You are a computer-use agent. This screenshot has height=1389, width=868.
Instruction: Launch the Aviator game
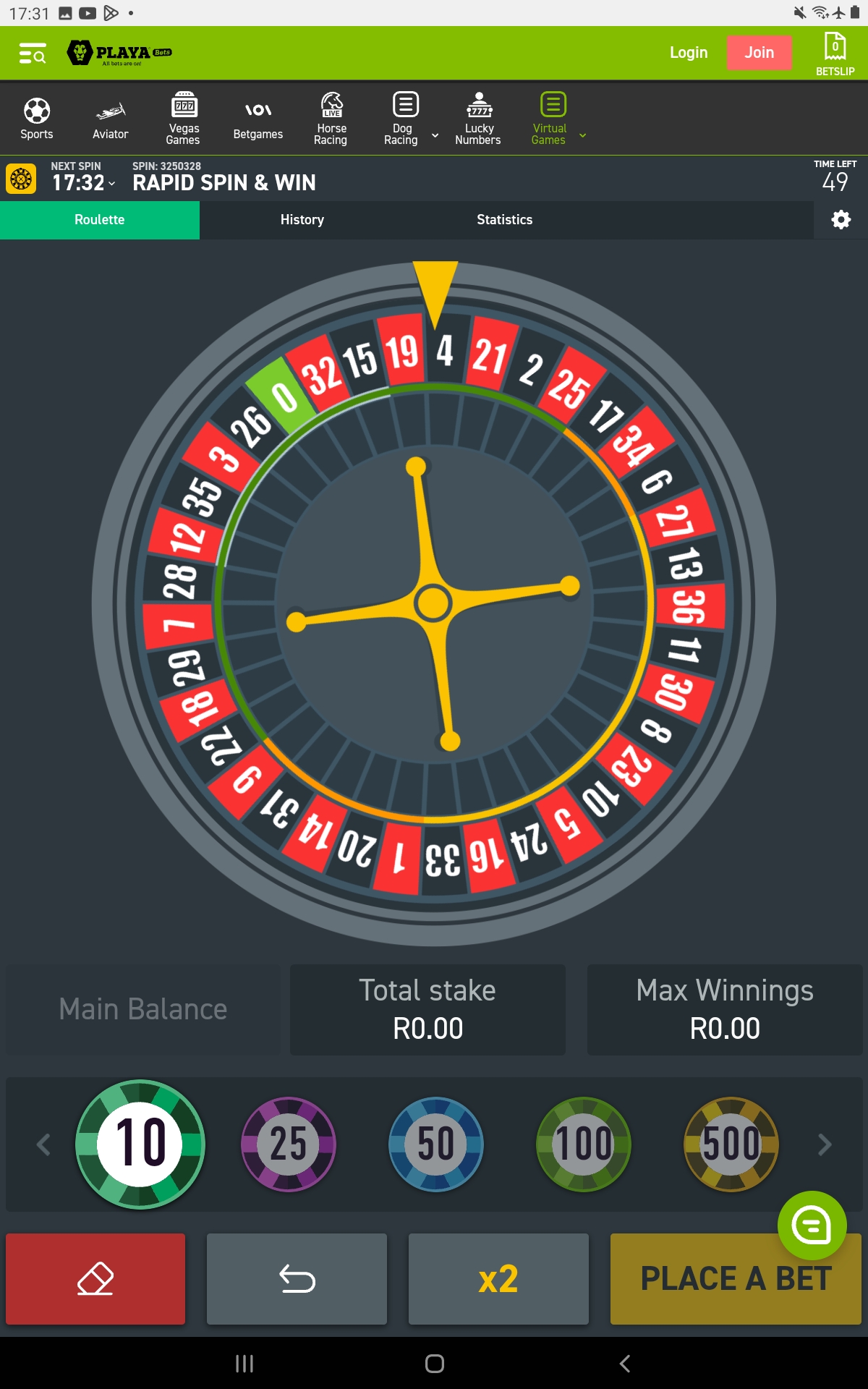click(x=110, y=118)
